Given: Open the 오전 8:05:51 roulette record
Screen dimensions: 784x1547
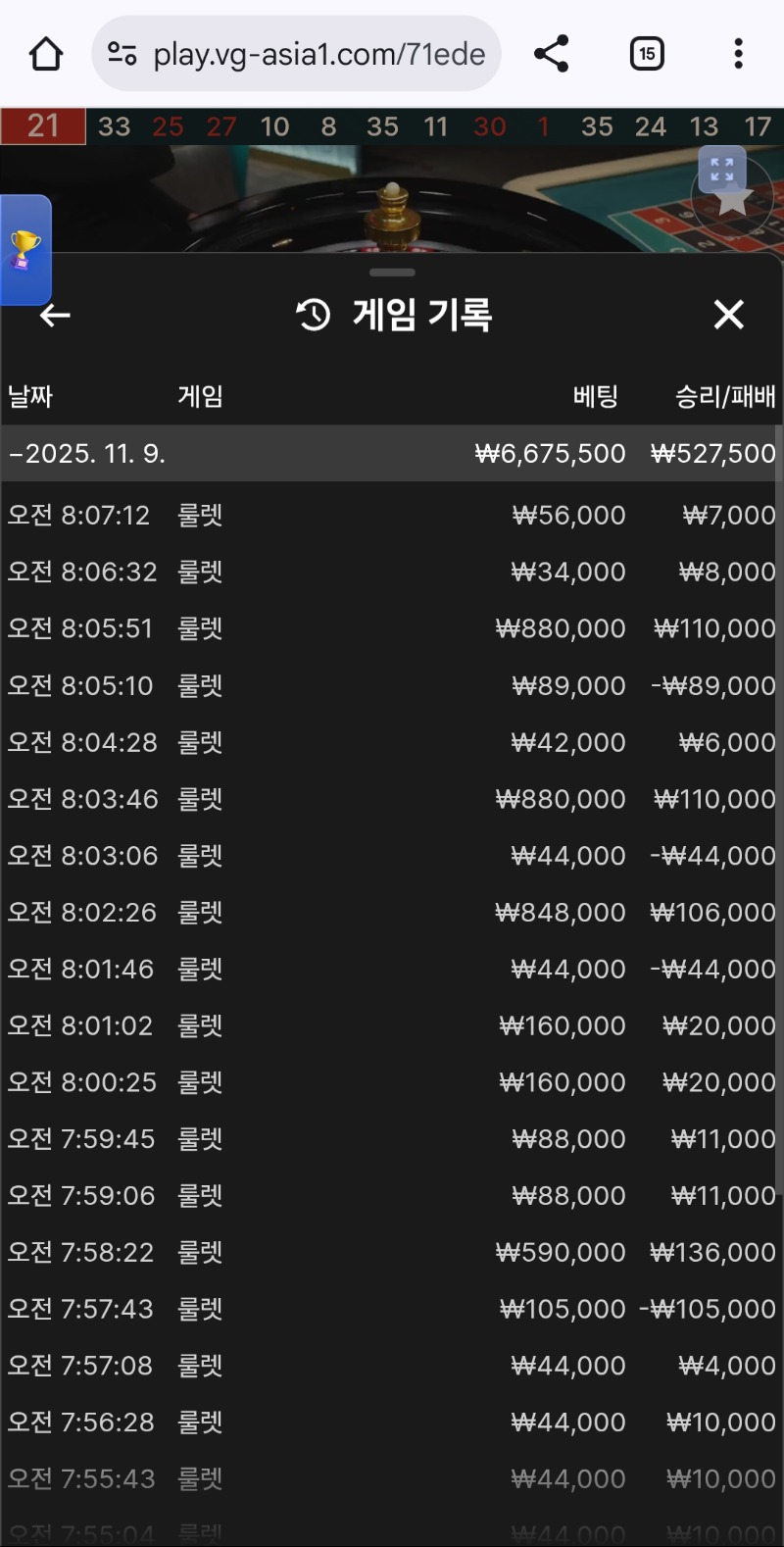Looking at the screenshot, I should click(x=392, y=628).
